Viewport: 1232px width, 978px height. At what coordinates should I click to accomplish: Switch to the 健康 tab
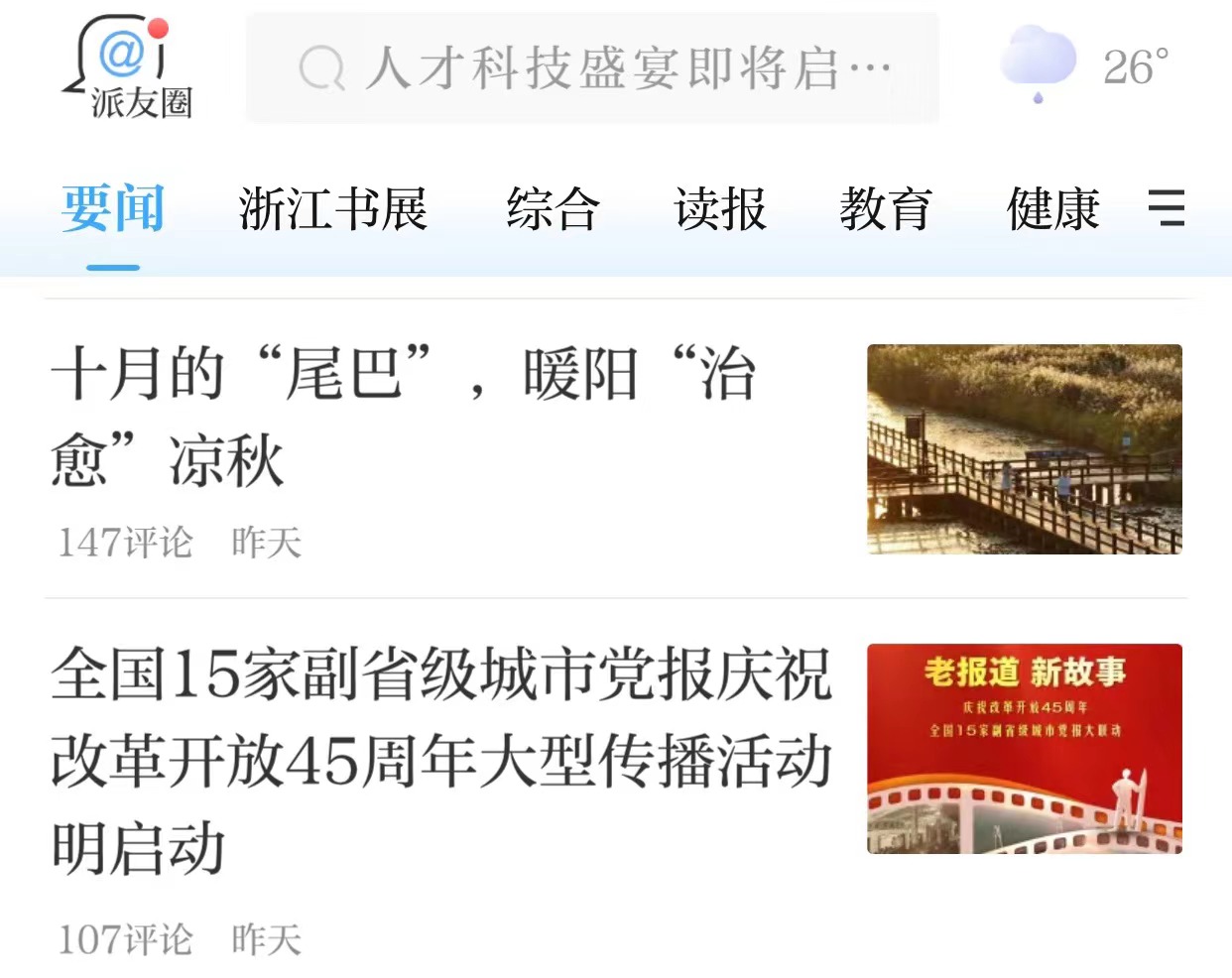(1052, 209)
